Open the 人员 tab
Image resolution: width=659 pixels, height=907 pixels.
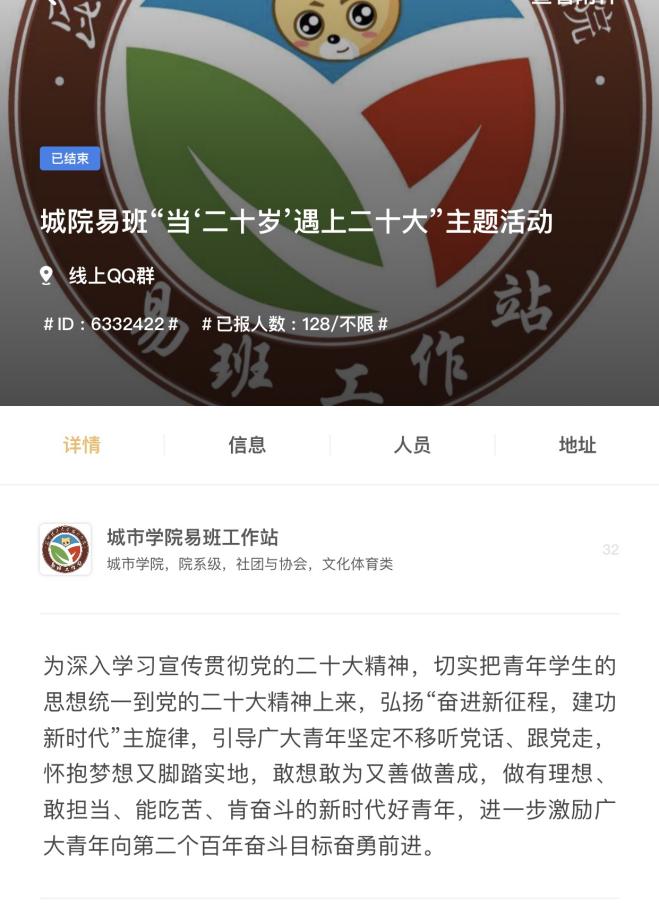pos(412,445)
